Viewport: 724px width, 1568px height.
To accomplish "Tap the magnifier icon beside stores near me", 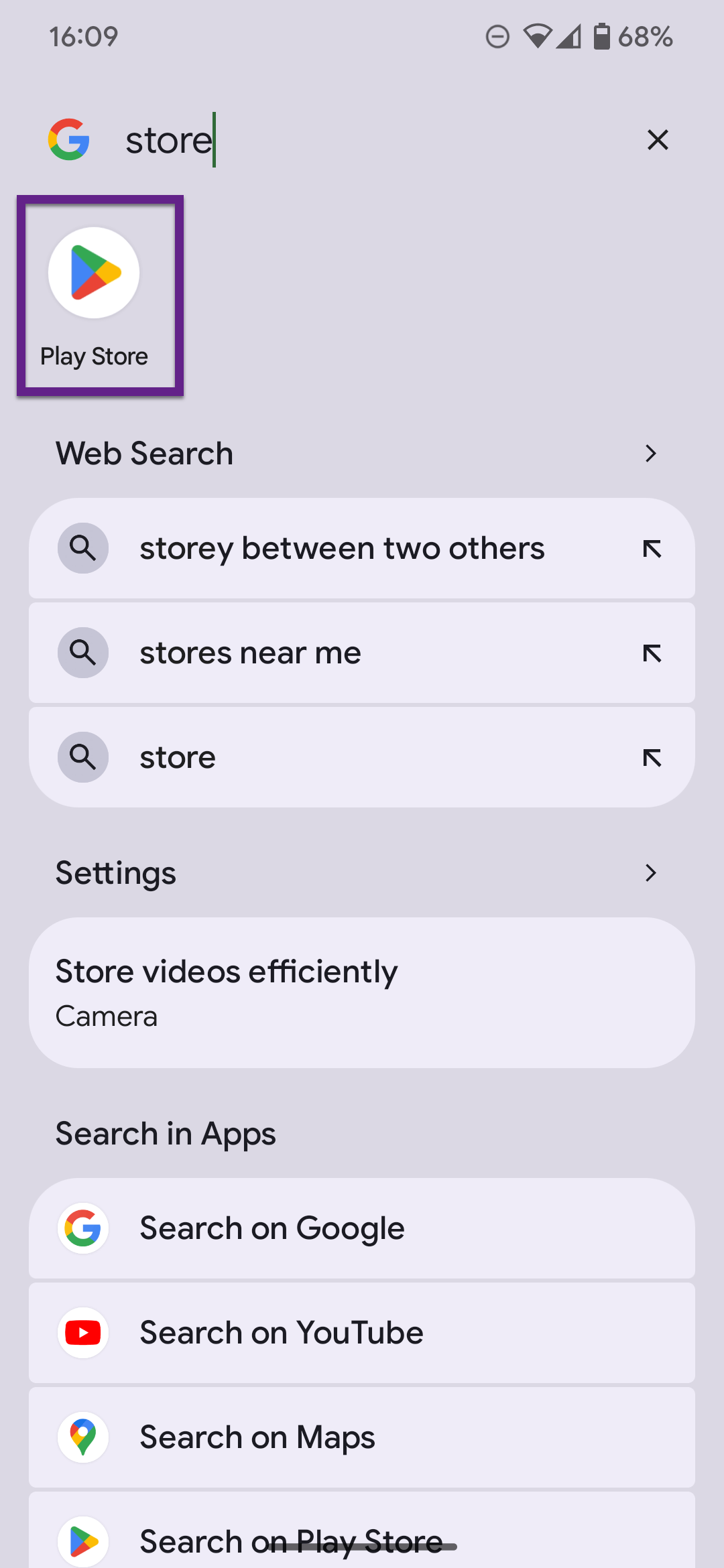I will pos(82,652).
